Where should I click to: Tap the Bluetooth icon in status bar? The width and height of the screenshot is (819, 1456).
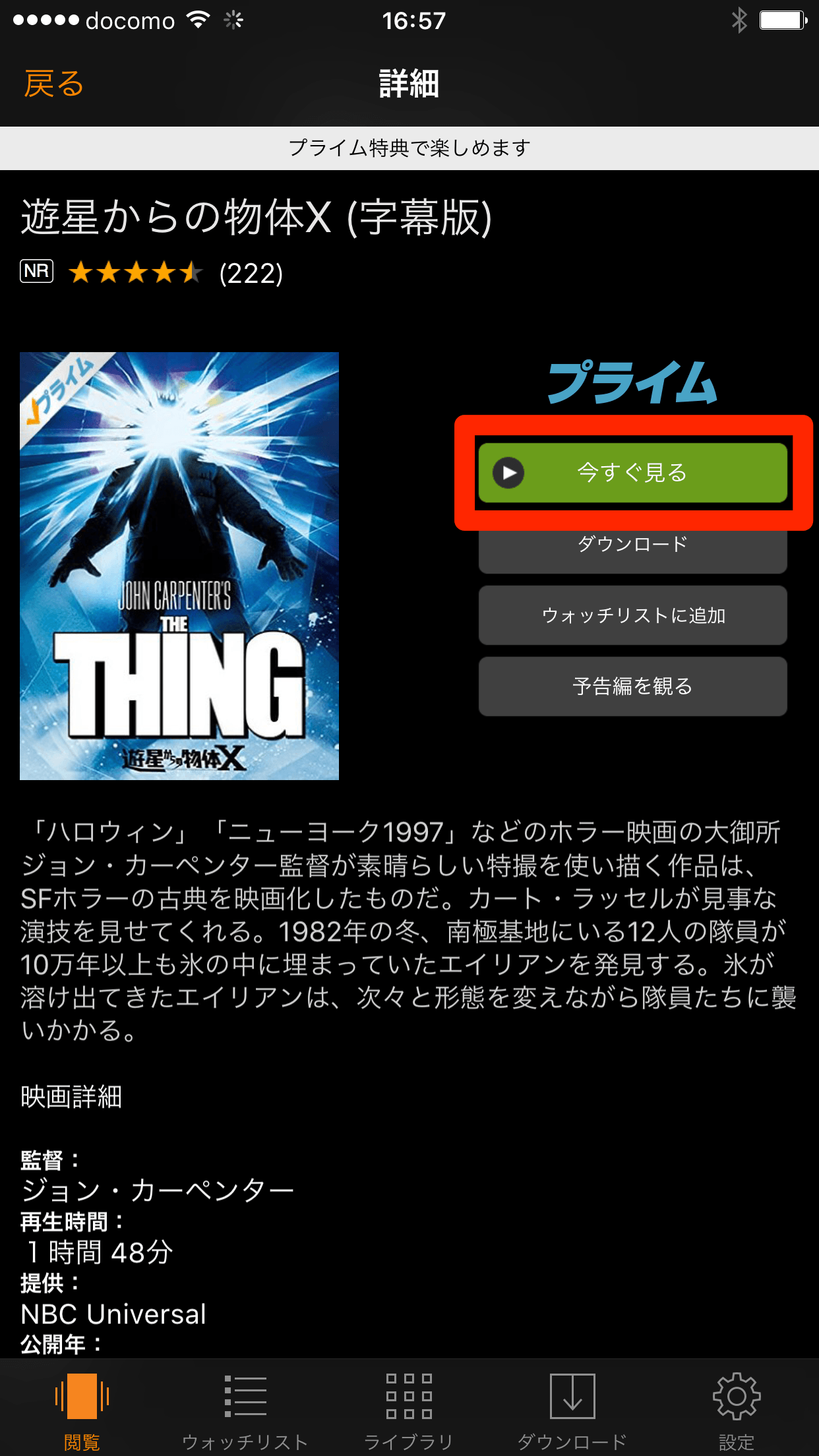click(x=738, y=20)
